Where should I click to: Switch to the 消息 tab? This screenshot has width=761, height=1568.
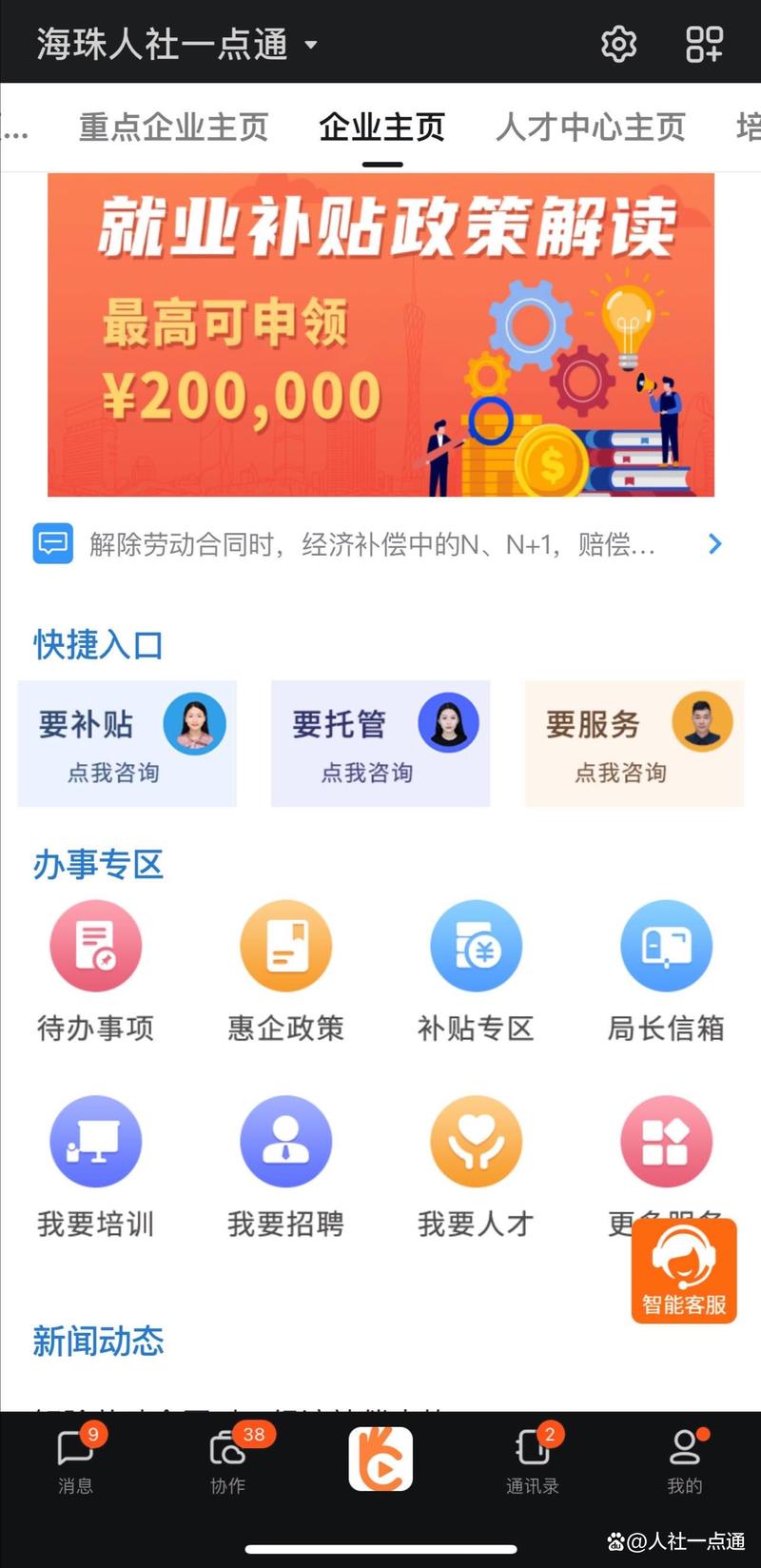76,1460
